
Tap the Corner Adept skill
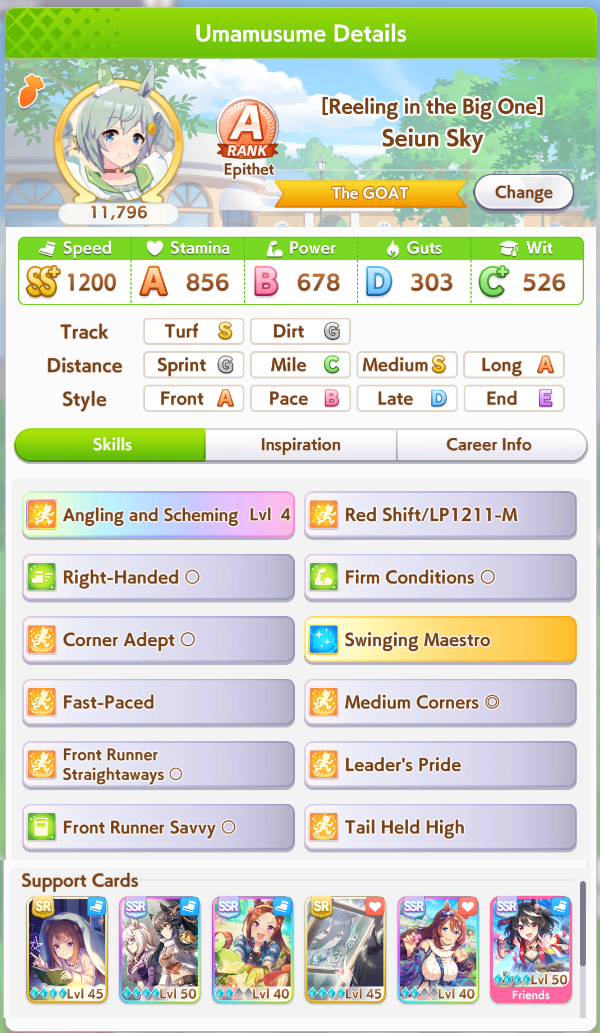pyautogui.click(x=159, y=640)
